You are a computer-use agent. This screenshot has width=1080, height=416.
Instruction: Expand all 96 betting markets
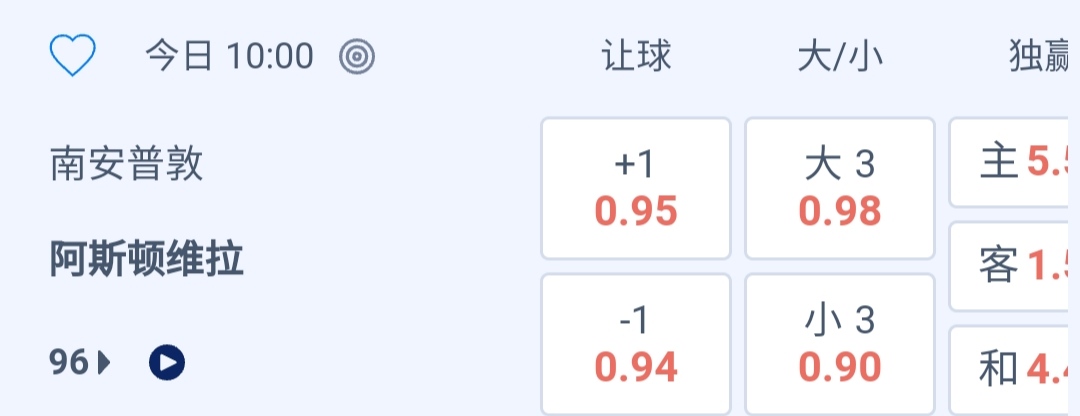click(80, 362)
